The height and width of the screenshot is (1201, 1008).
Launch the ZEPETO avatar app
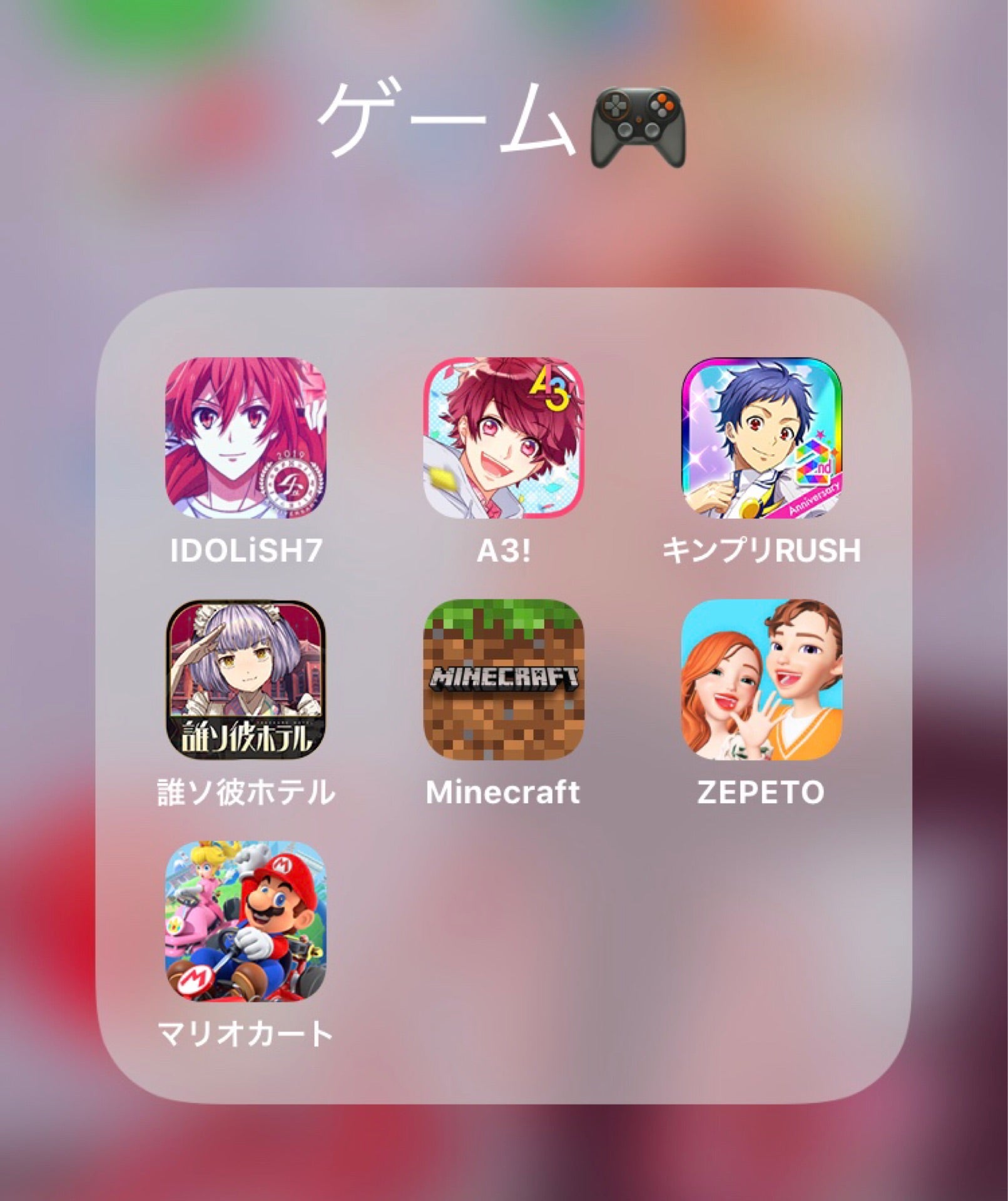(762, 682)
